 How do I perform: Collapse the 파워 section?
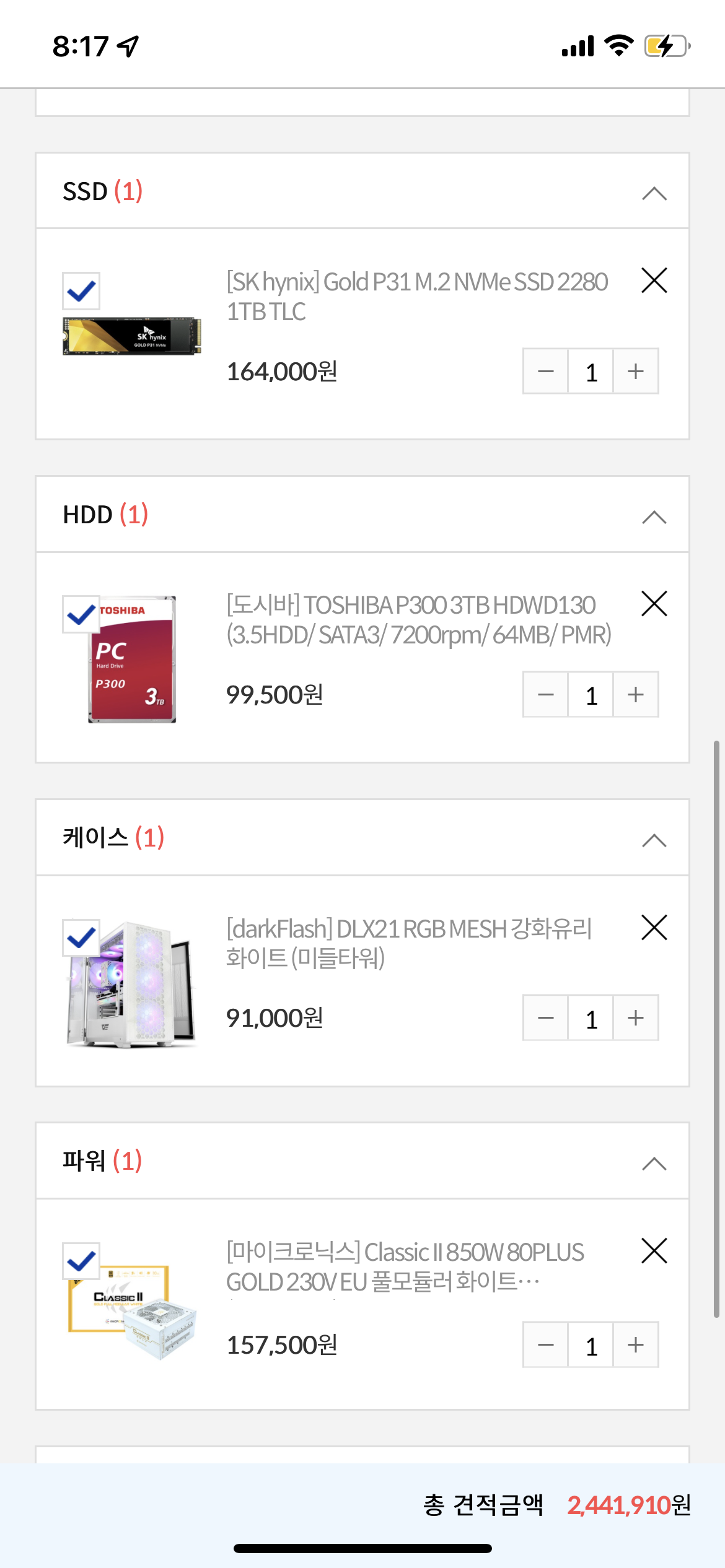(654, 1164)
